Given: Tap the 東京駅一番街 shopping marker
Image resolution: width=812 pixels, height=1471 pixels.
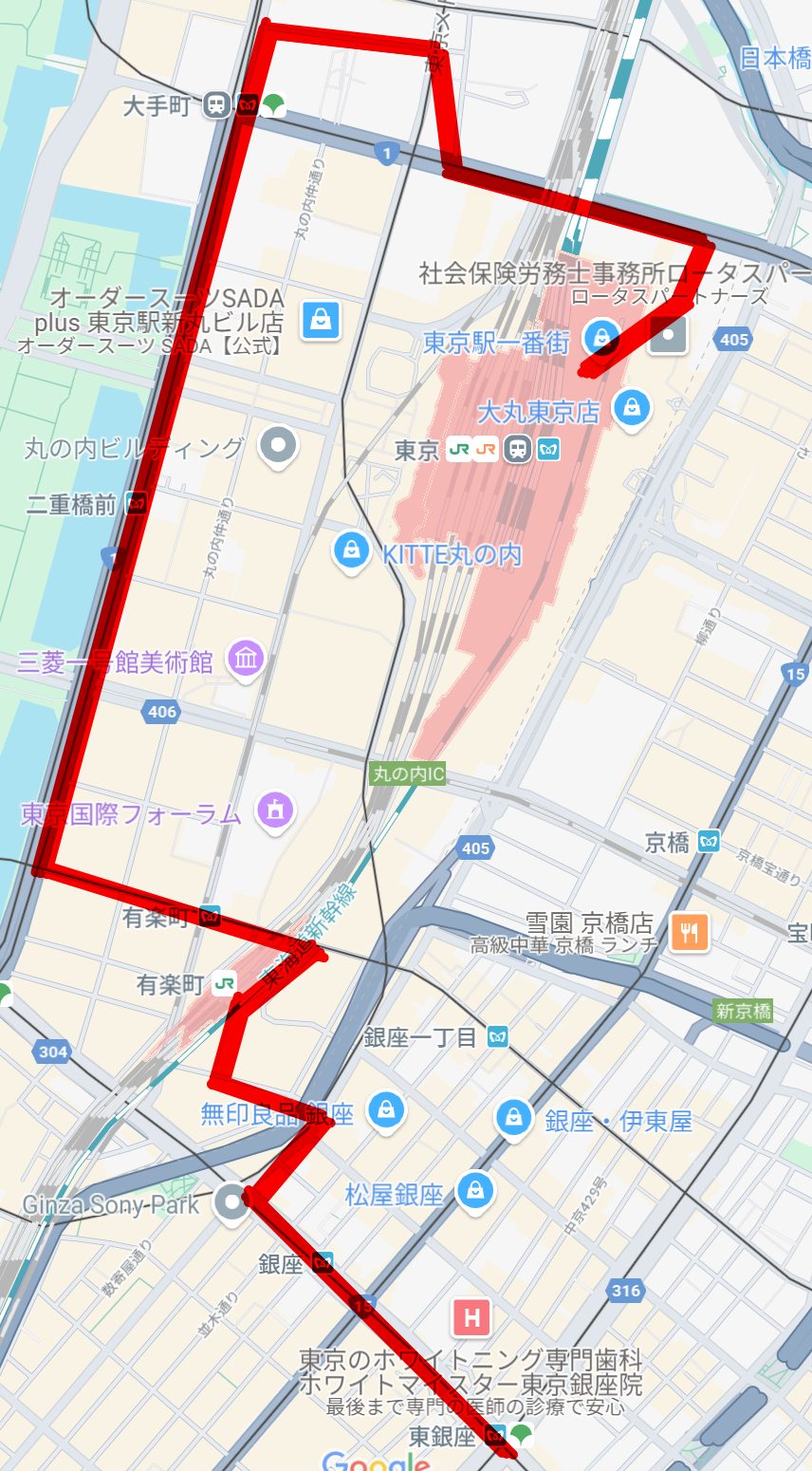Looking at the screenshot, I should pyautogui.click(x=600, y=336).
